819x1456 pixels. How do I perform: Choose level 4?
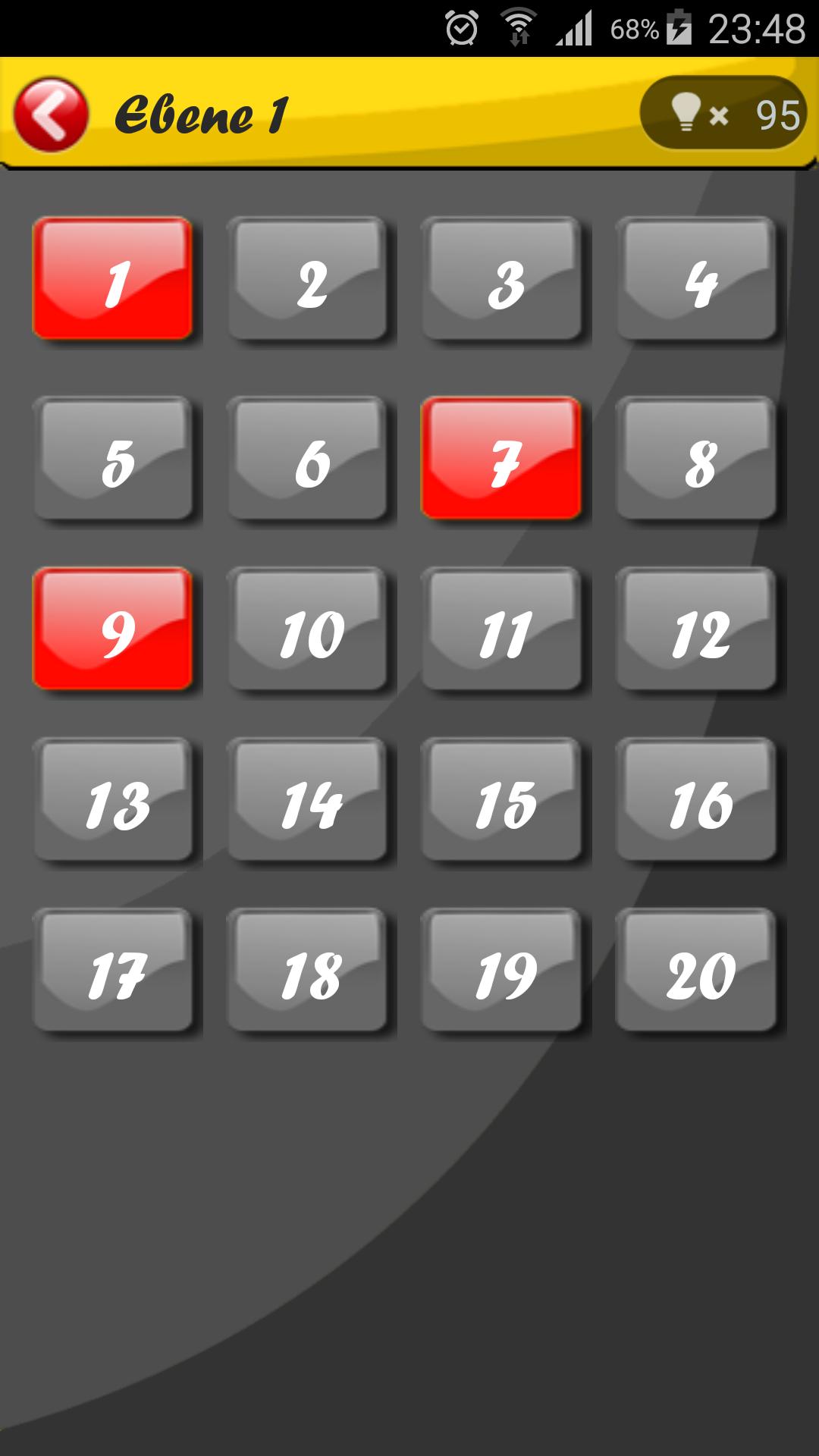click(x=695, y=278)
